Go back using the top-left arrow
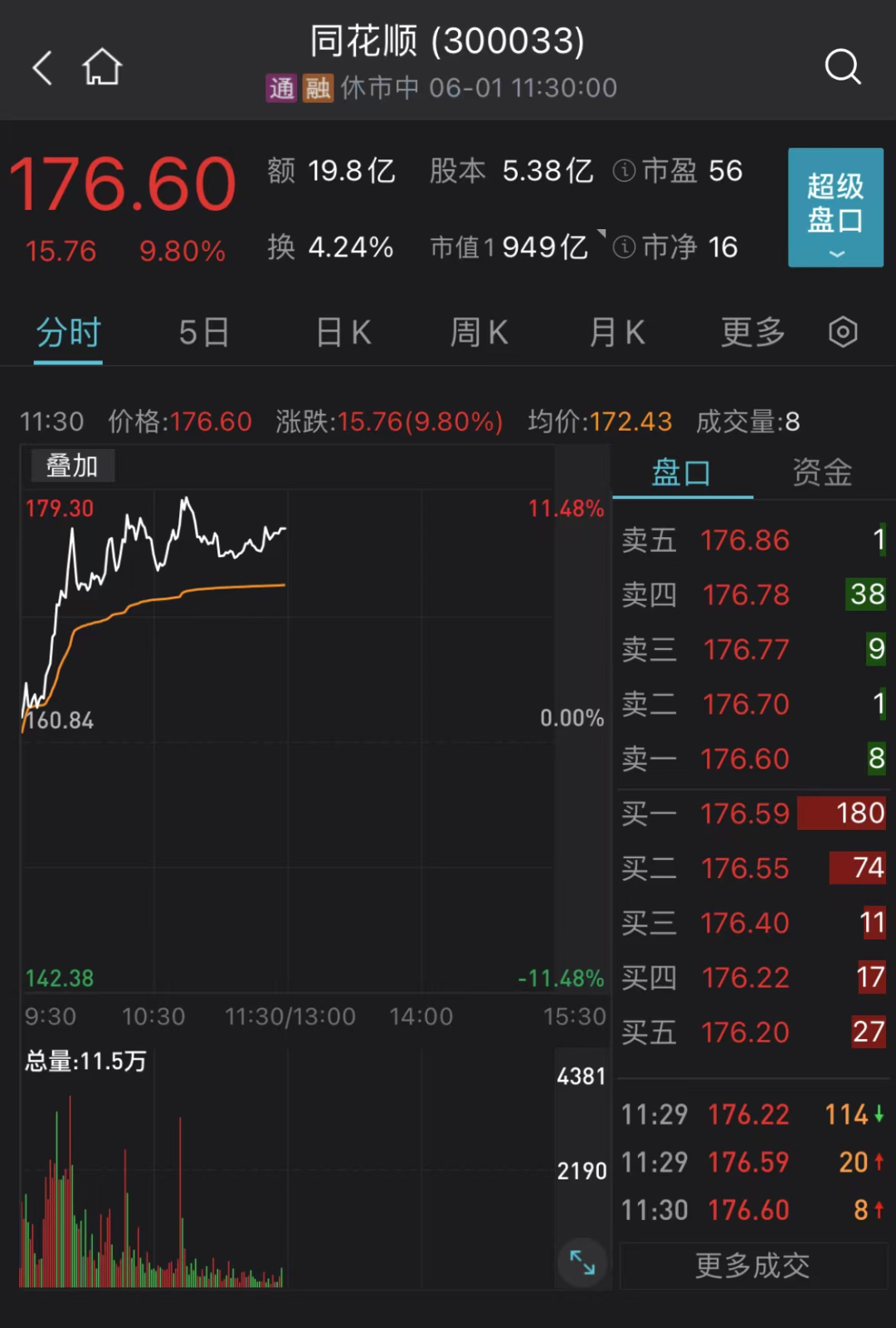Viewport: 896px width, 1328px height. click(x=42, y=67)
